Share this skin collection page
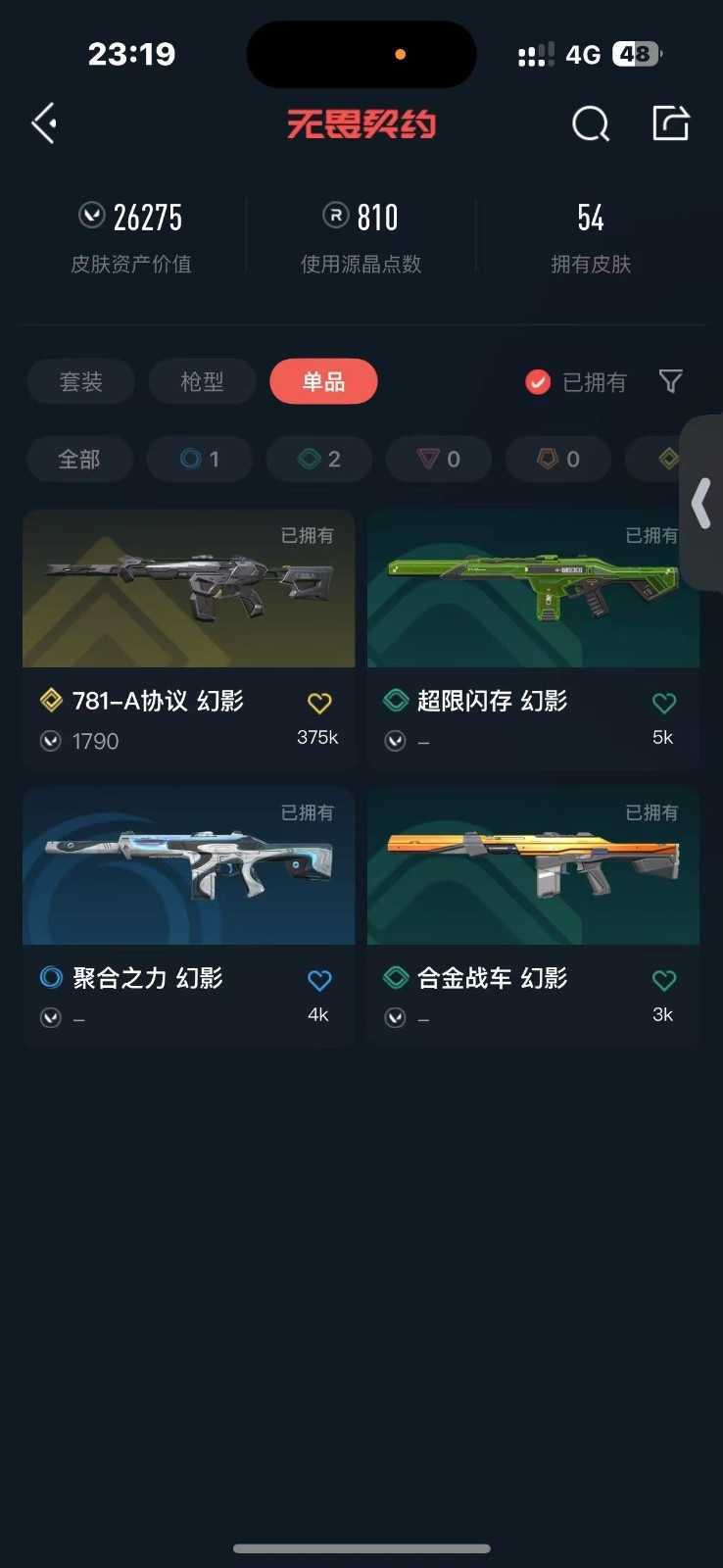Screen dimensions: 723x1568 [671, 123]
